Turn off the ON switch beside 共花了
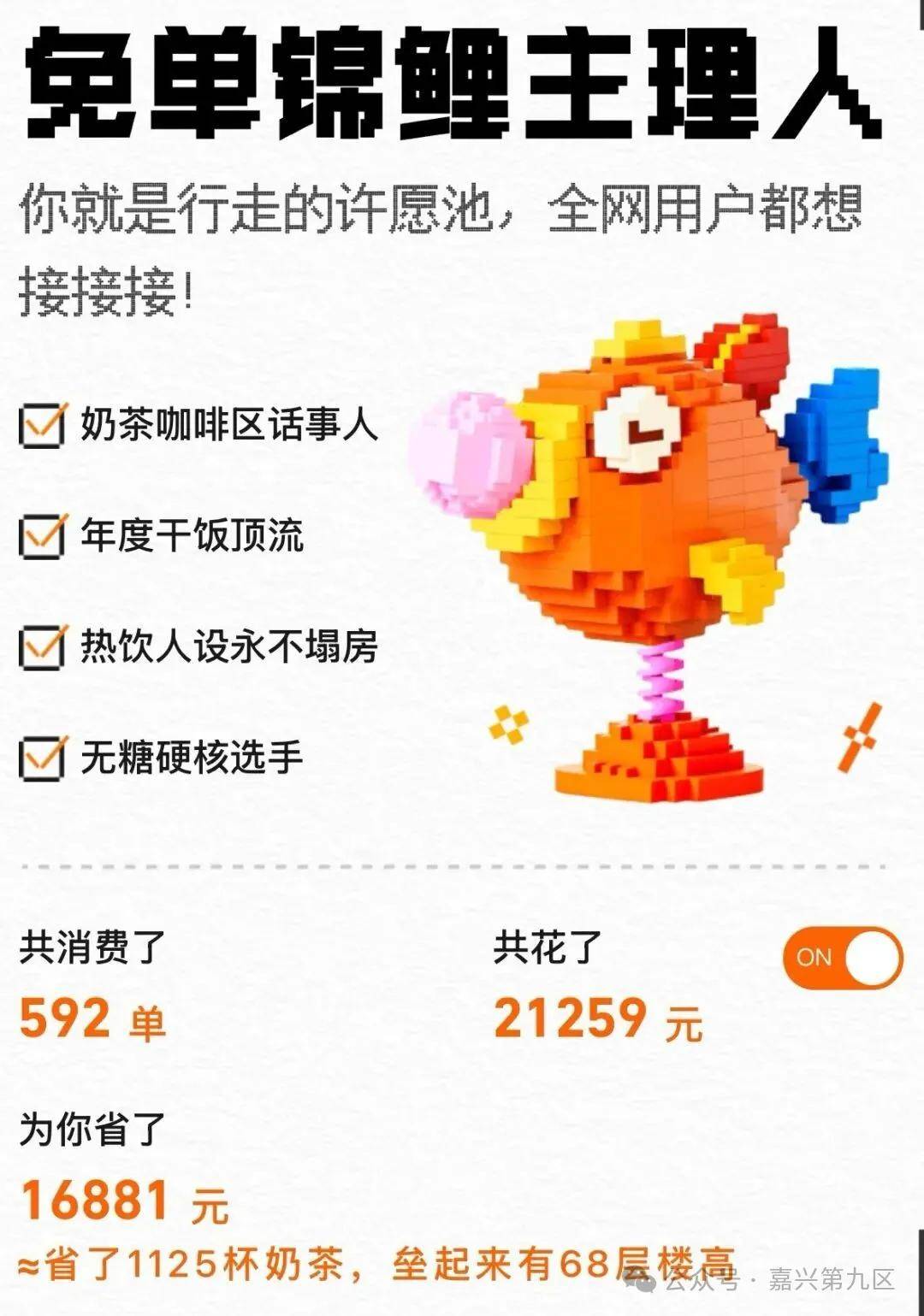This screenshot has height=1316, width=924. tap(842, 958)
